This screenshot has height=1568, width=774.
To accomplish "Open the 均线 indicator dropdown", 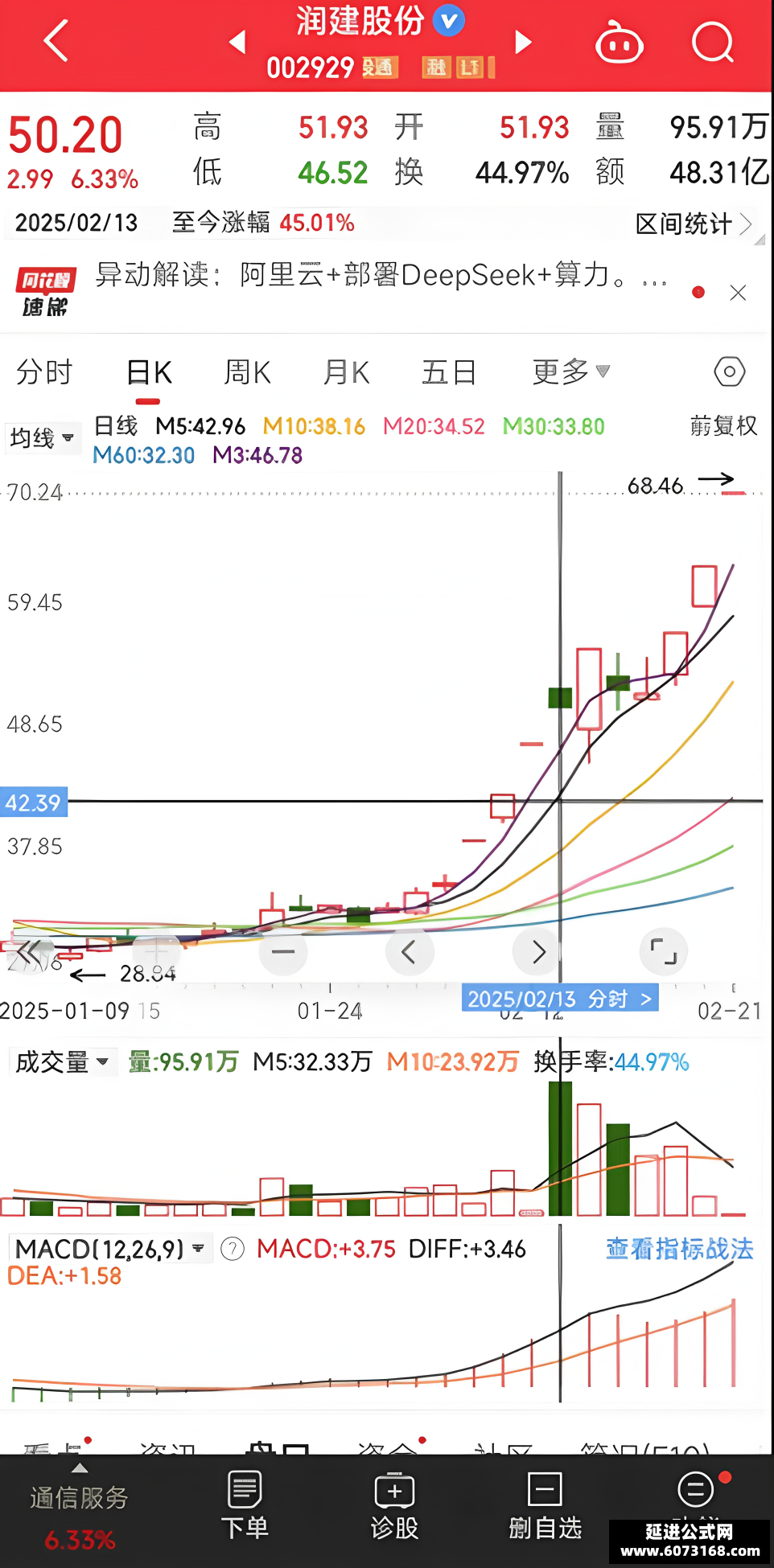I will click(x=42, y=438).
